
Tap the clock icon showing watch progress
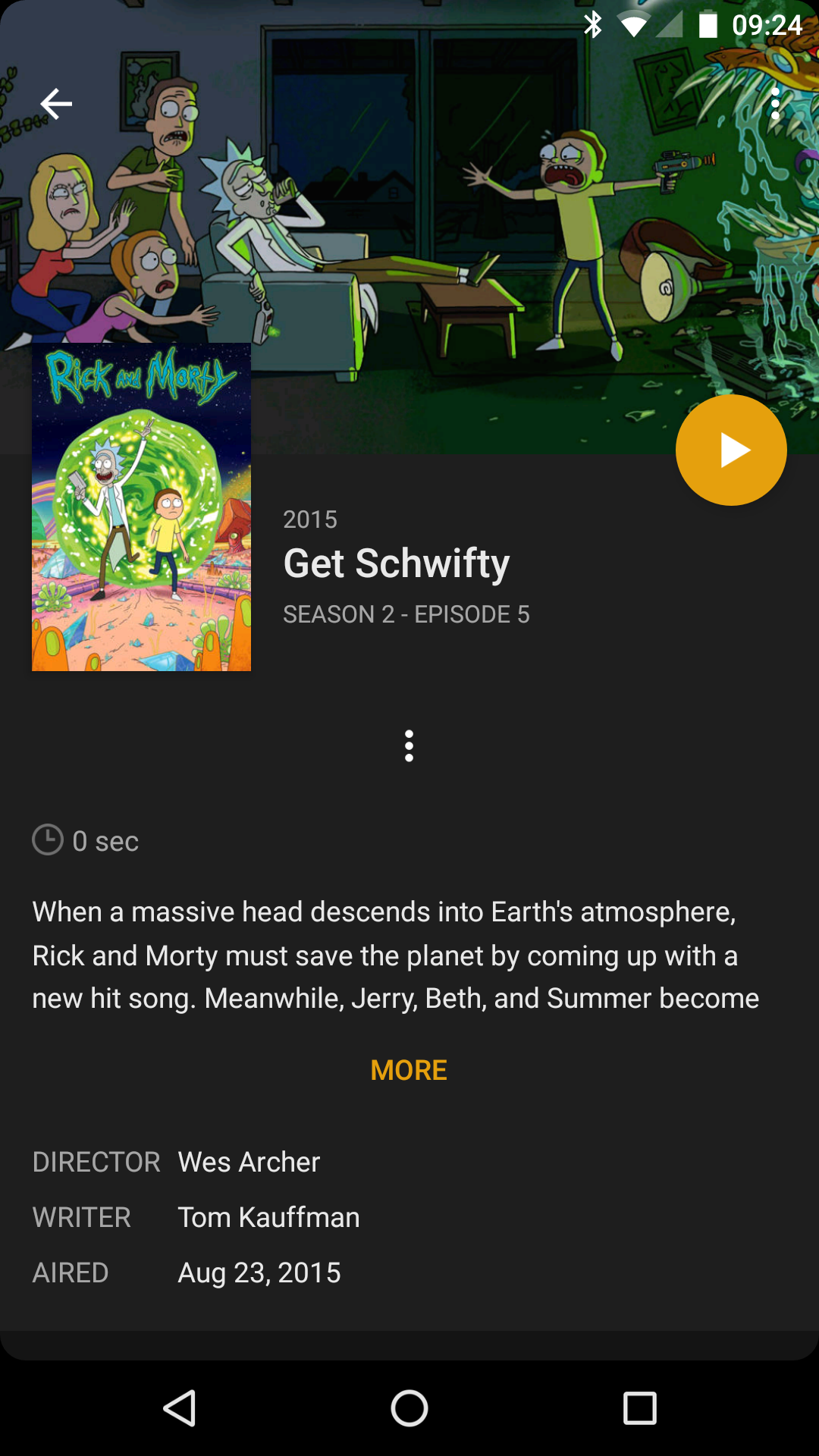pos(47,840)
